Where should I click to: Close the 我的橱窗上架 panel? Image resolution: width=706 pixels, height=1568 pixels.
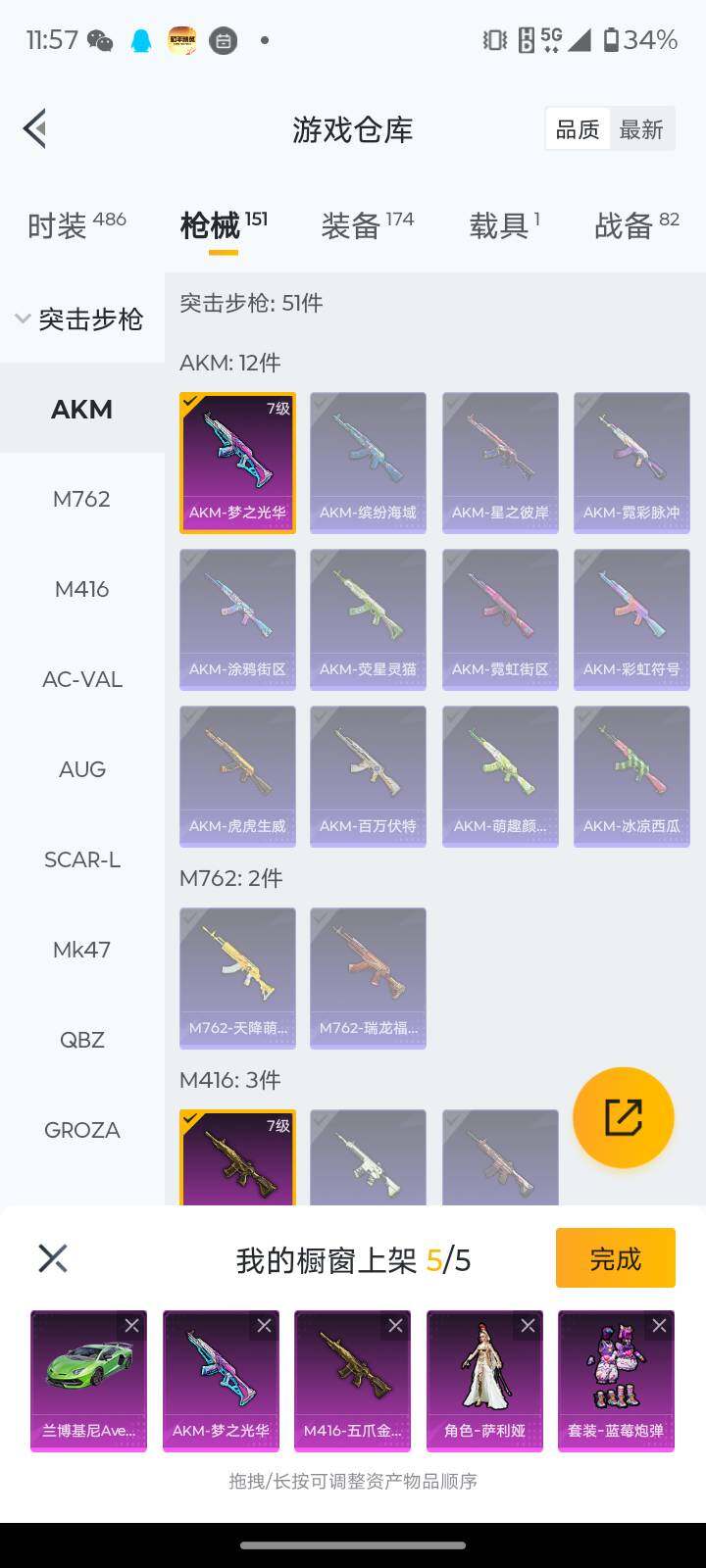pos(52,1258)
